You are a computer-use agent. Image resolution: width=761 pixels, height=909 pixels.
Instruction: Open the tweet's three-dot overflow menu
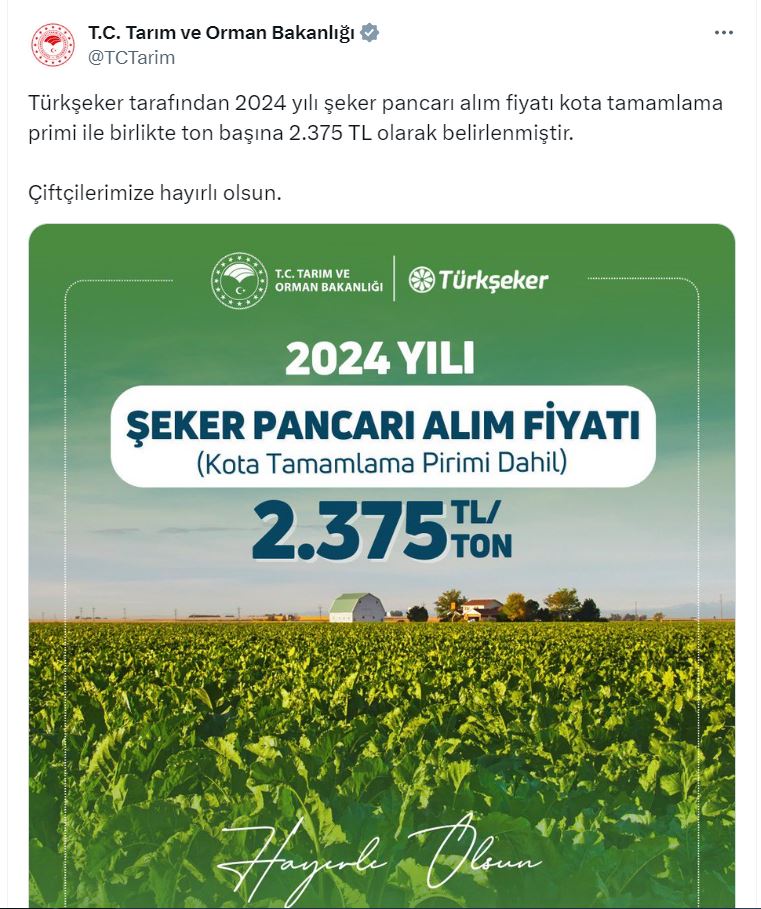[724, 33]
